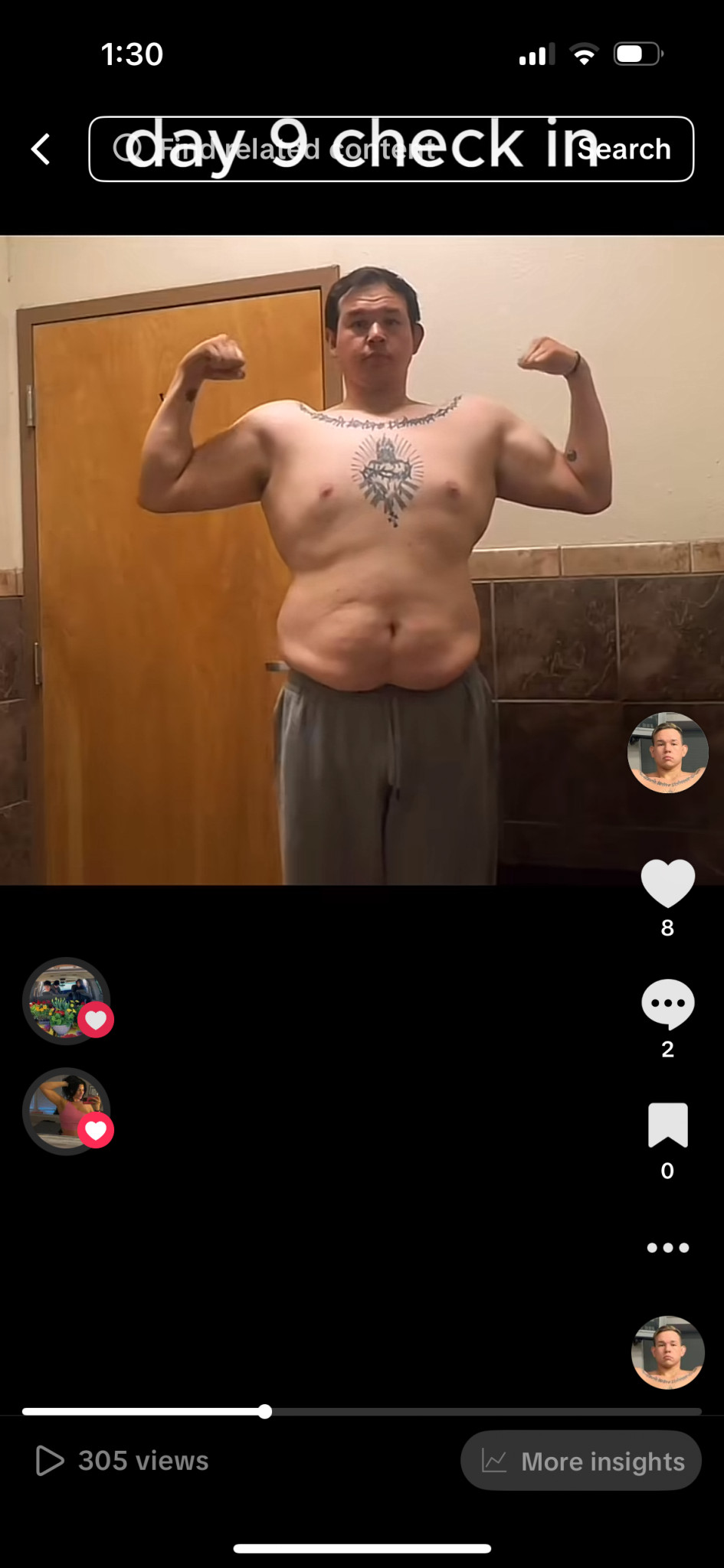724x1568 pixels.
Task: Open the sound disc at bottom right
Action: [667, 1353]
